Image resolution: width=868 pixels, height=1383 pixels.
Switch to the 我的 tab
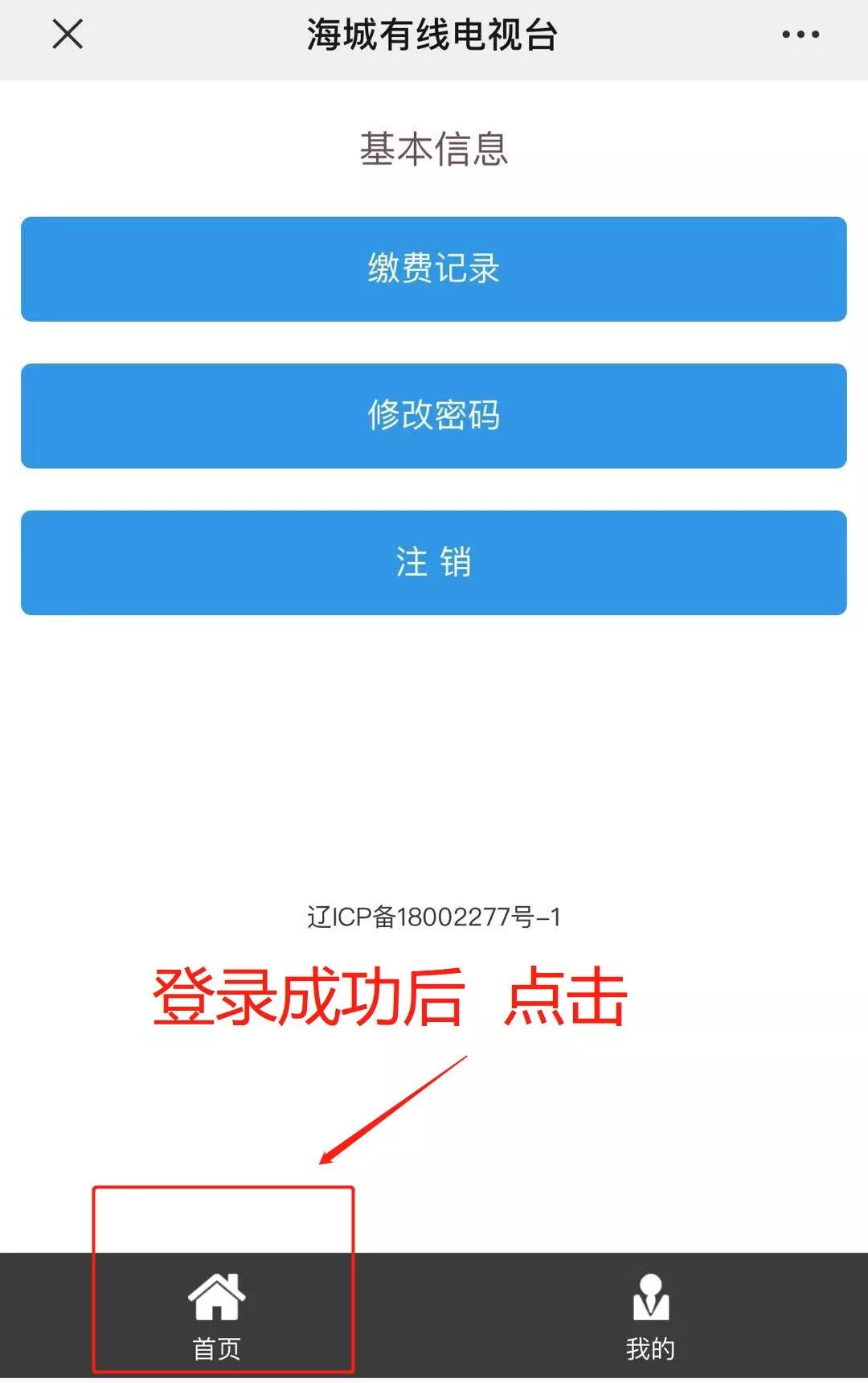click(650, 1315)
